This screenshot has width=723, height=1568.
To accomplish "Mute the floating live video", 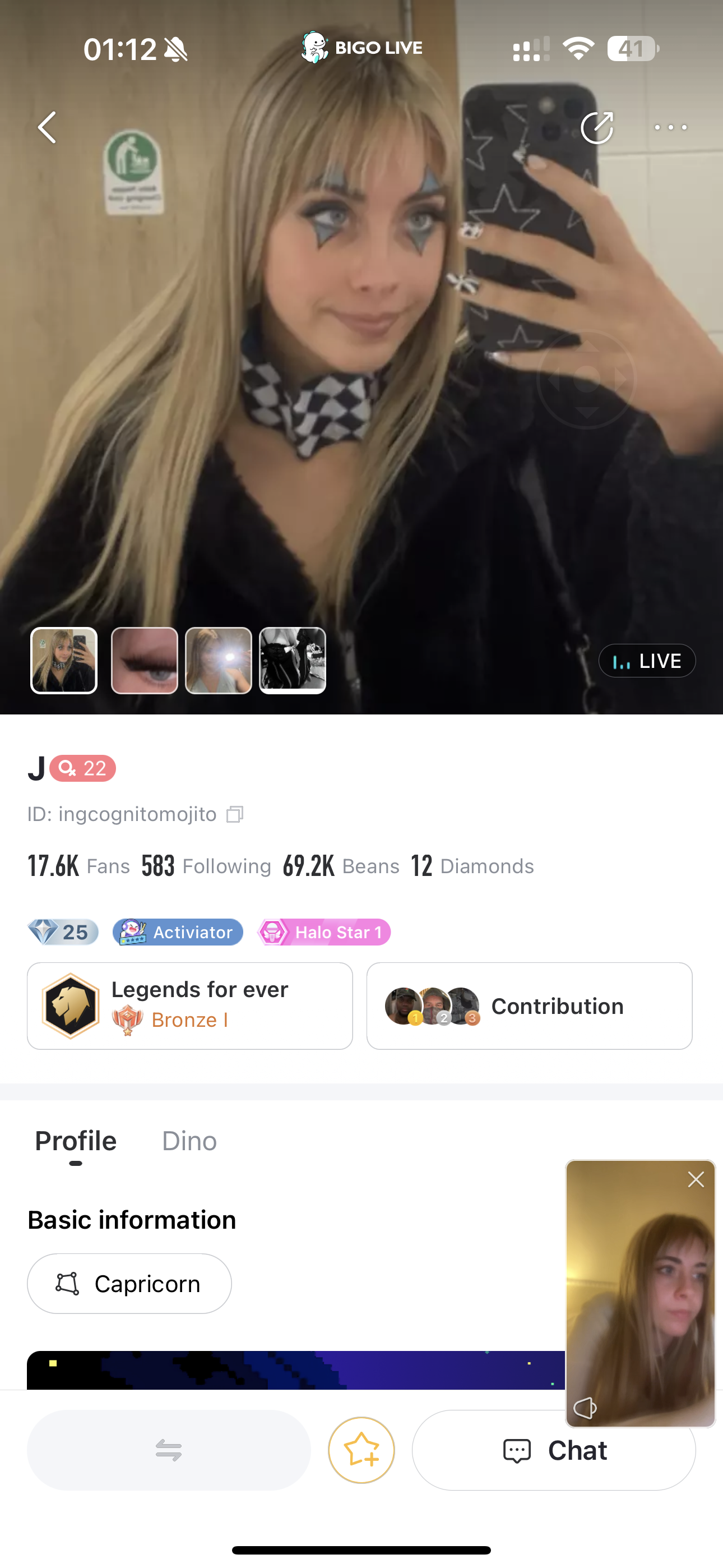I will point(585,1407).
